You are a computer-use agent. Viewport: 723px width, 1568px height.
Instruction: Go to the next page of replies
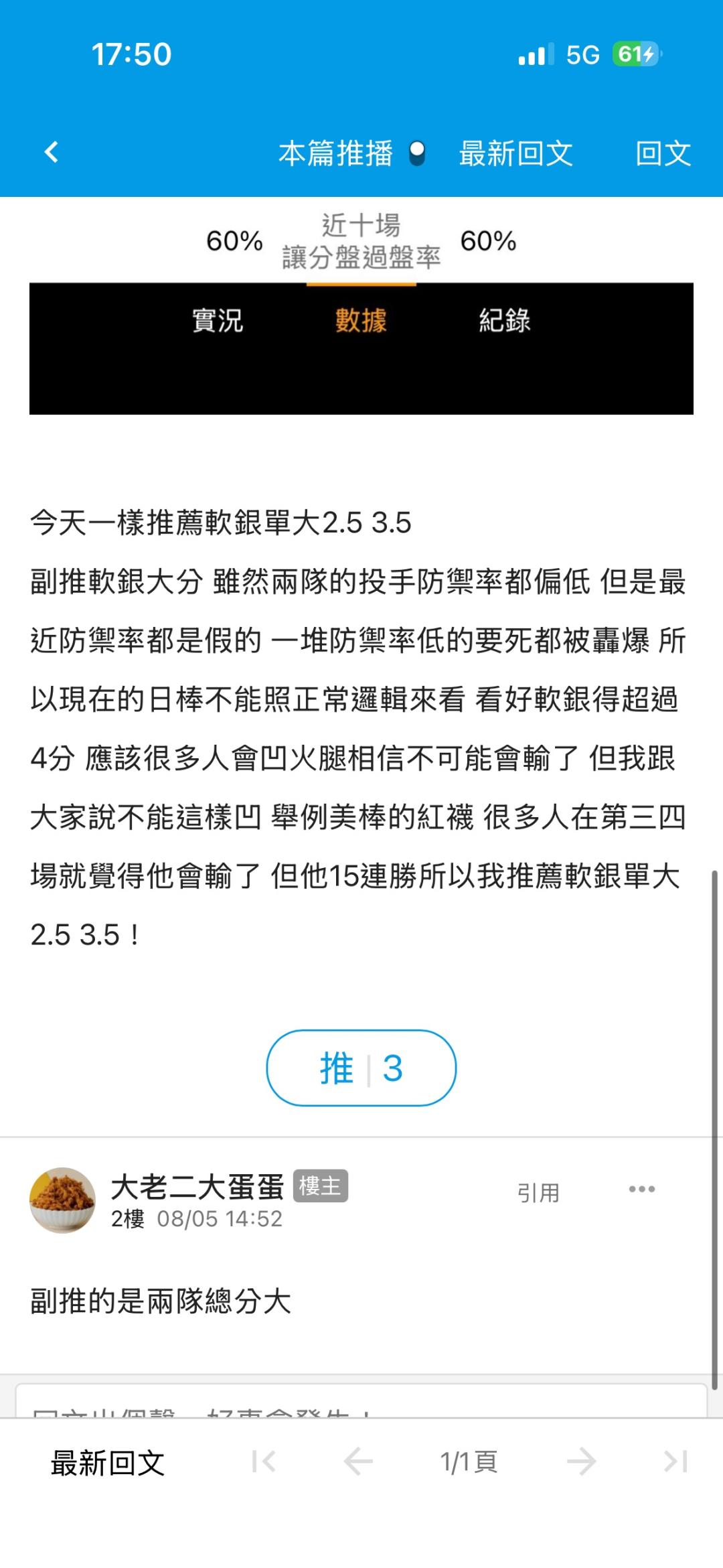(x=581, y=1462)
